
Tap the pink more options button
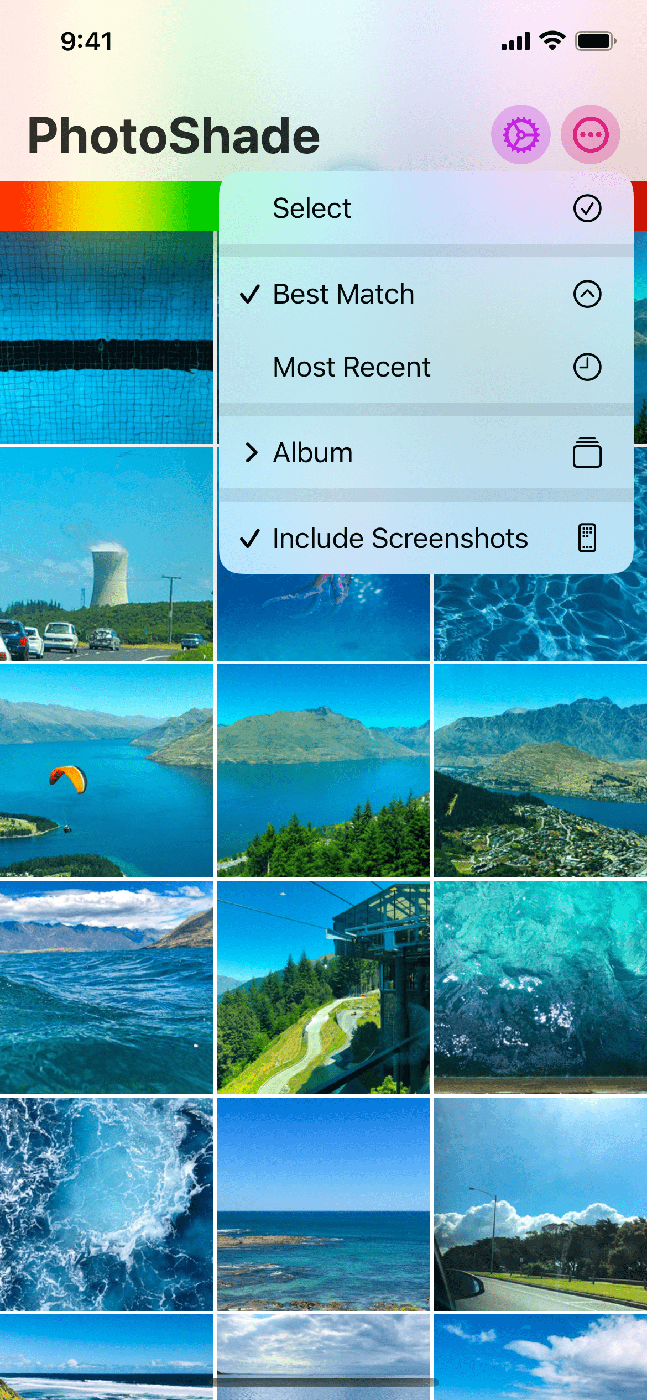pos(590,134)
